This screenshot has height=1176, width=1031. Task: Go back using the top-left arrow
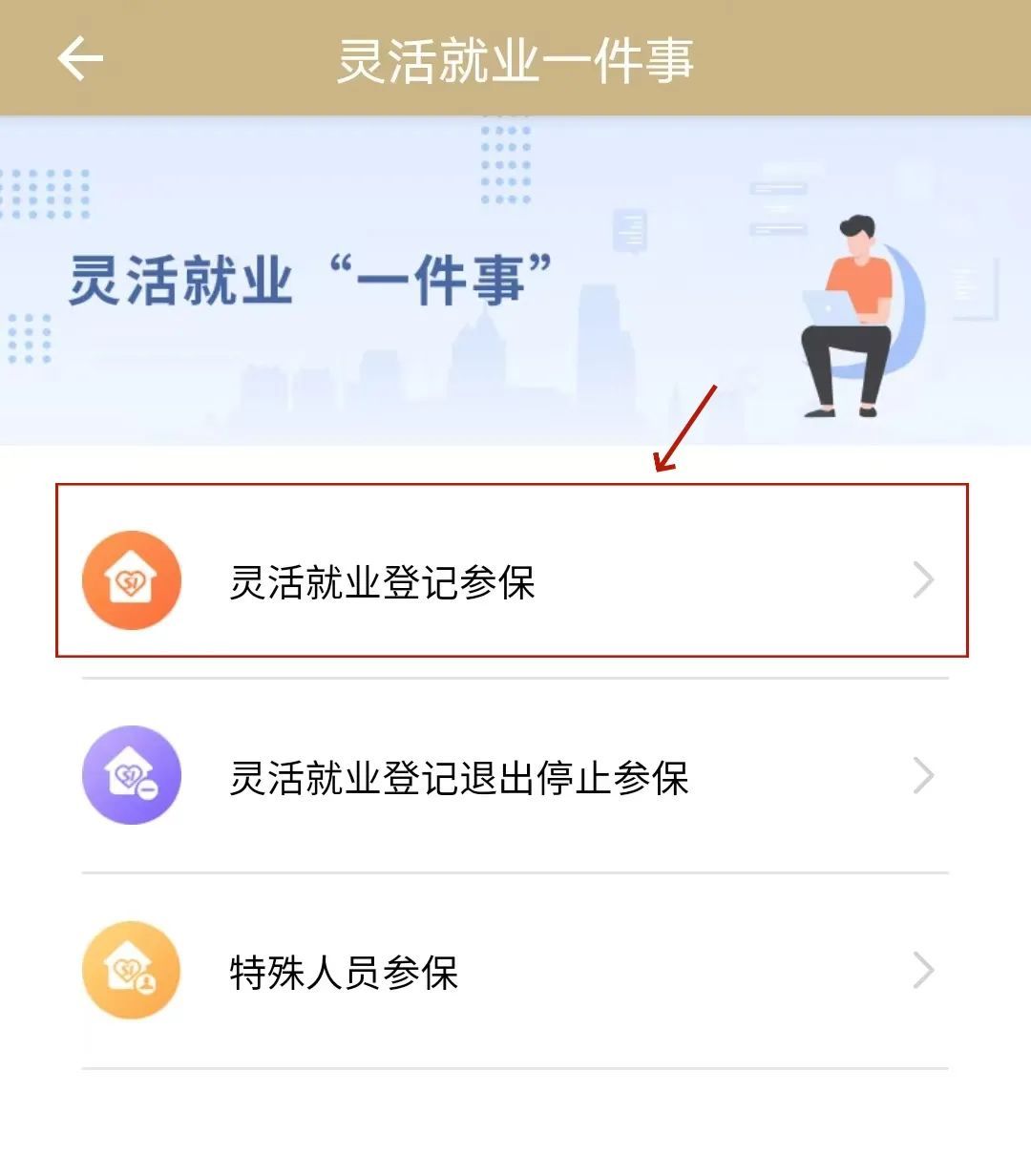pos(80,59)
